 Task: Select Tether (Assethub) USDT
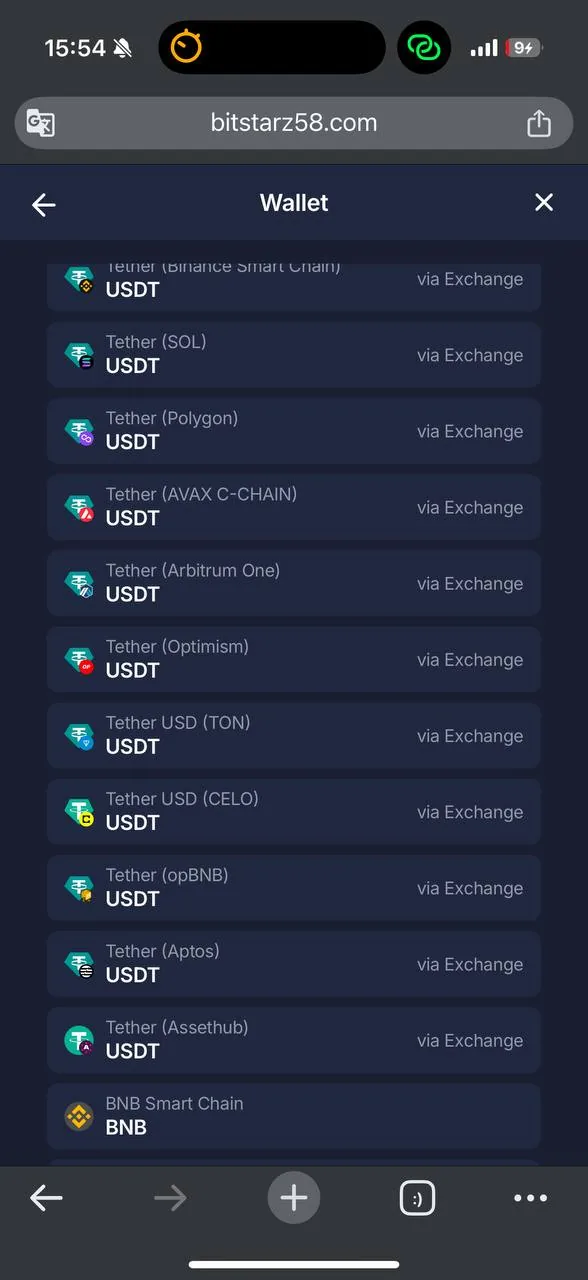click(294, 1039)
